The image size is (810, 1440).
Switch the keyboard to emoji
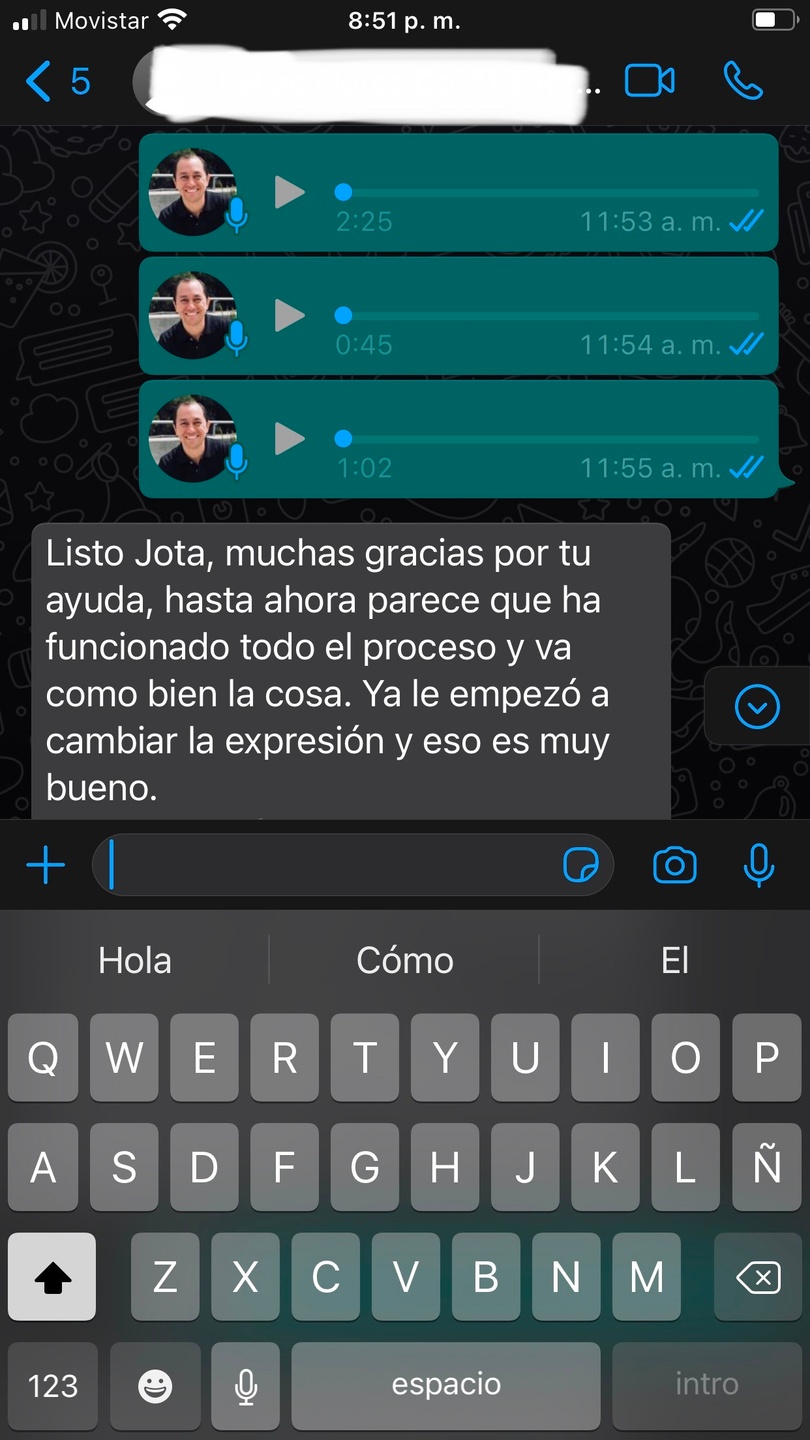[155, 1385]
